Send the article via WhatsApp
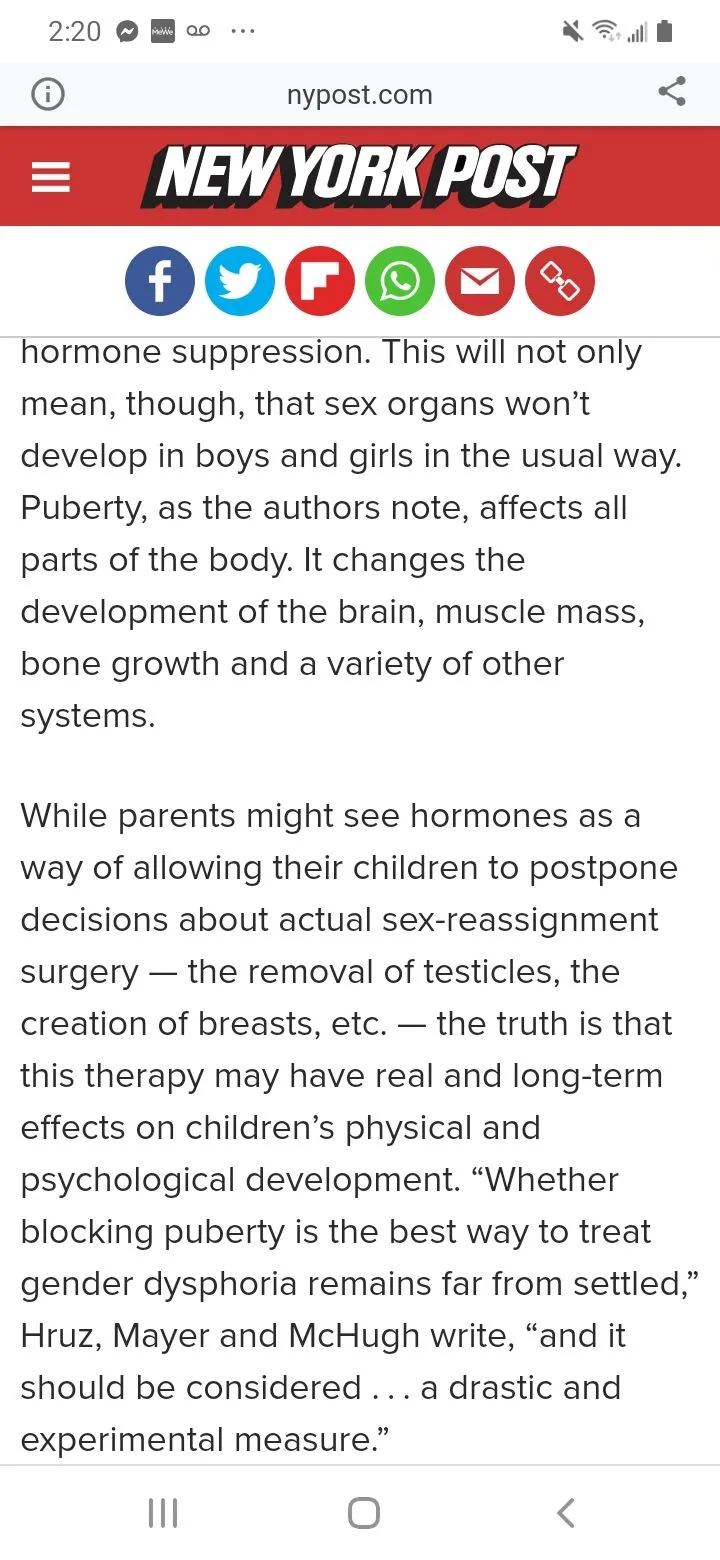The image size is (720, 1560). 400,281
